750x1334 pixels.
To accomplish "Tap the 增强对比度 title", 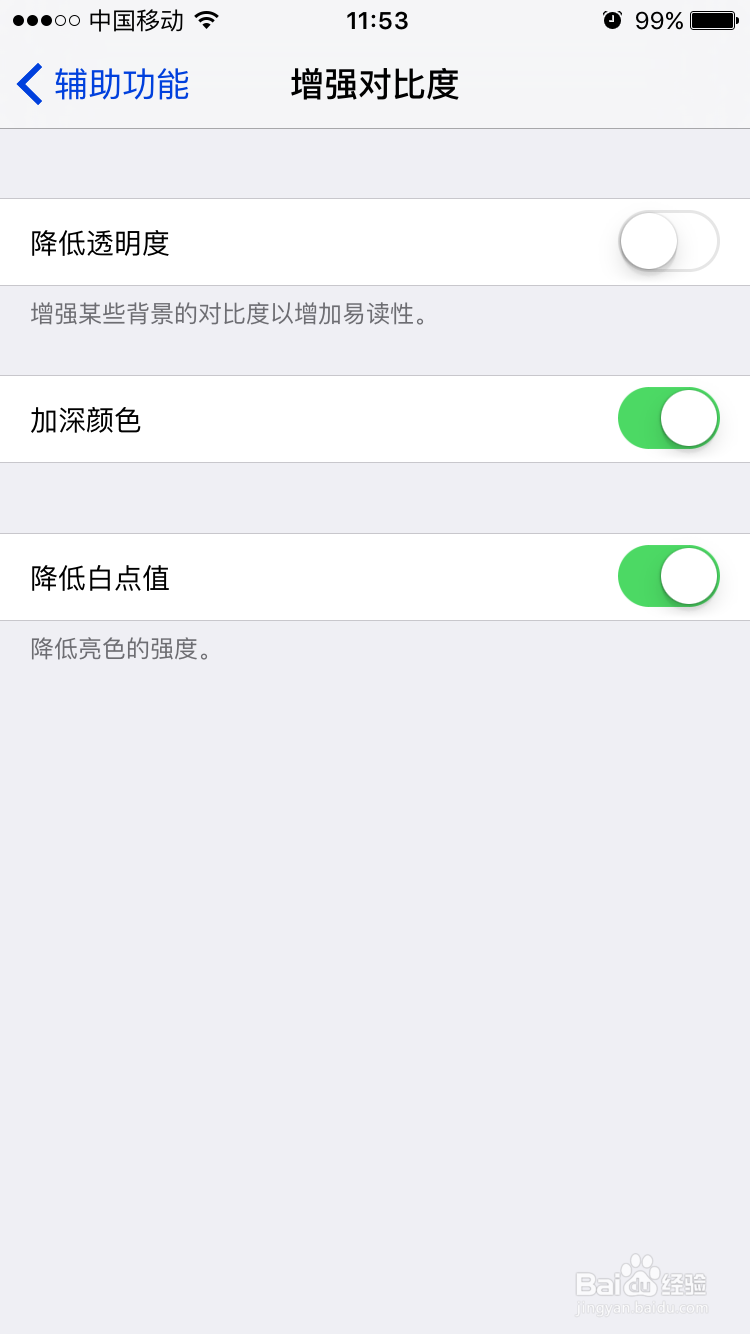I will (x=375, y=85).
